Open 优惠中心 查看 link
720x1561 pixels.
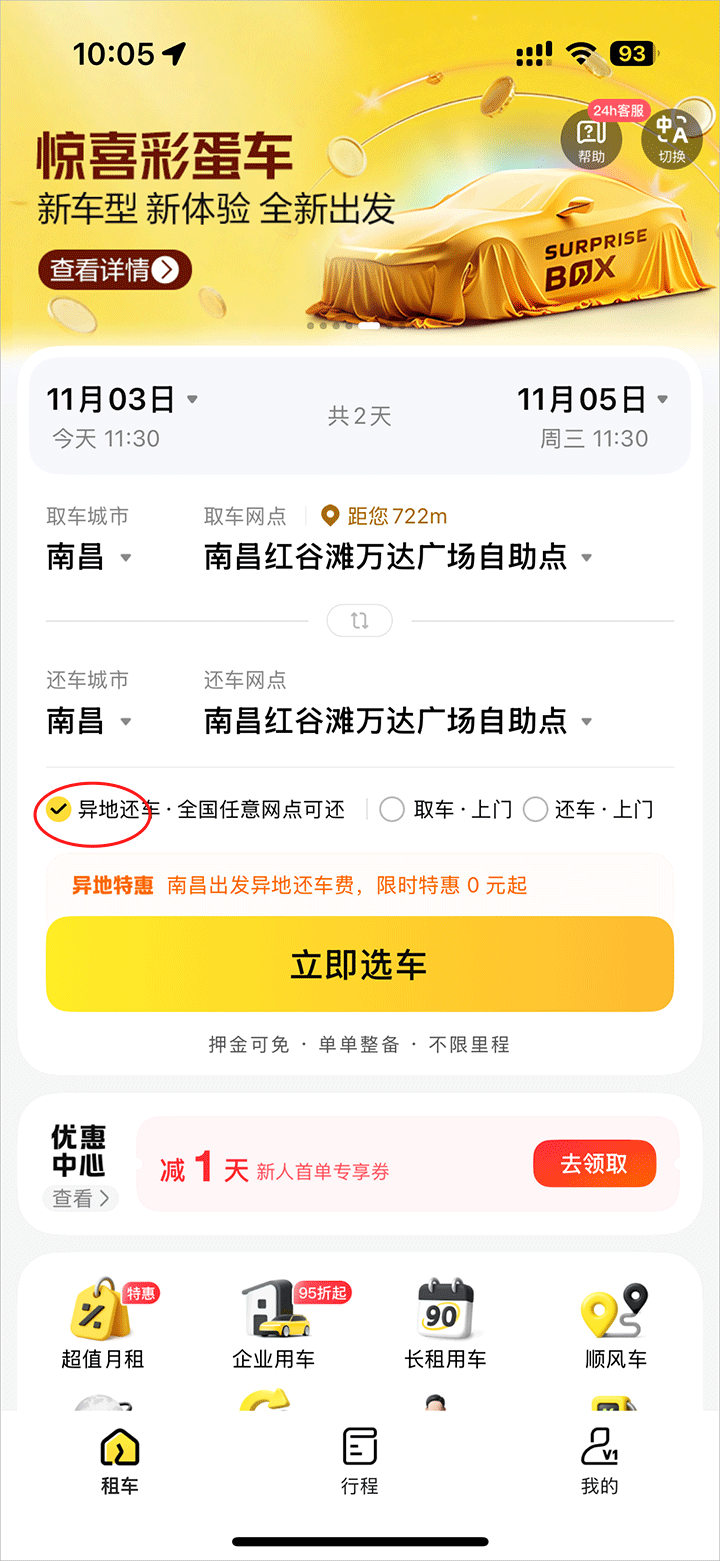click(x=80, y=1198)
